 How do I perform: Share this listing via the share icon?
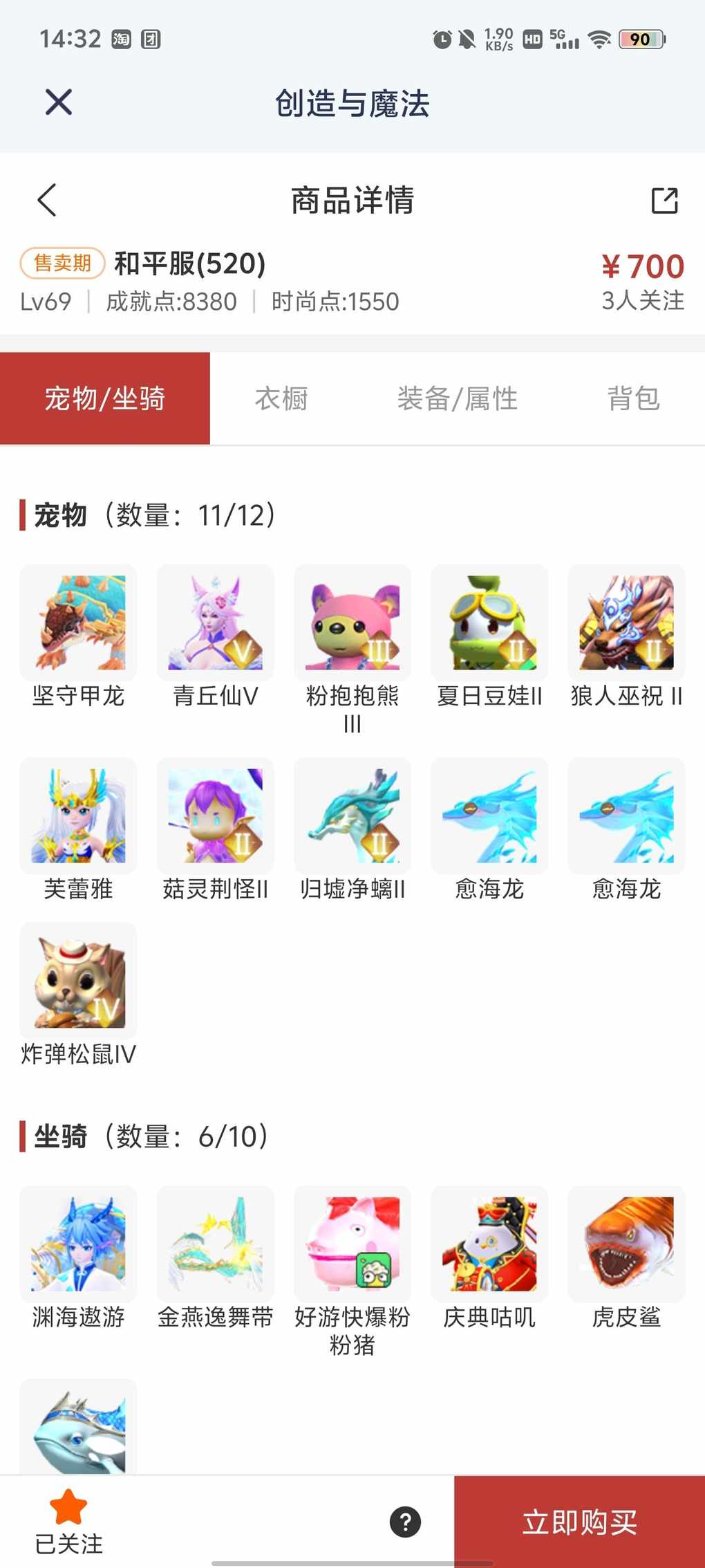pos(664,201)
